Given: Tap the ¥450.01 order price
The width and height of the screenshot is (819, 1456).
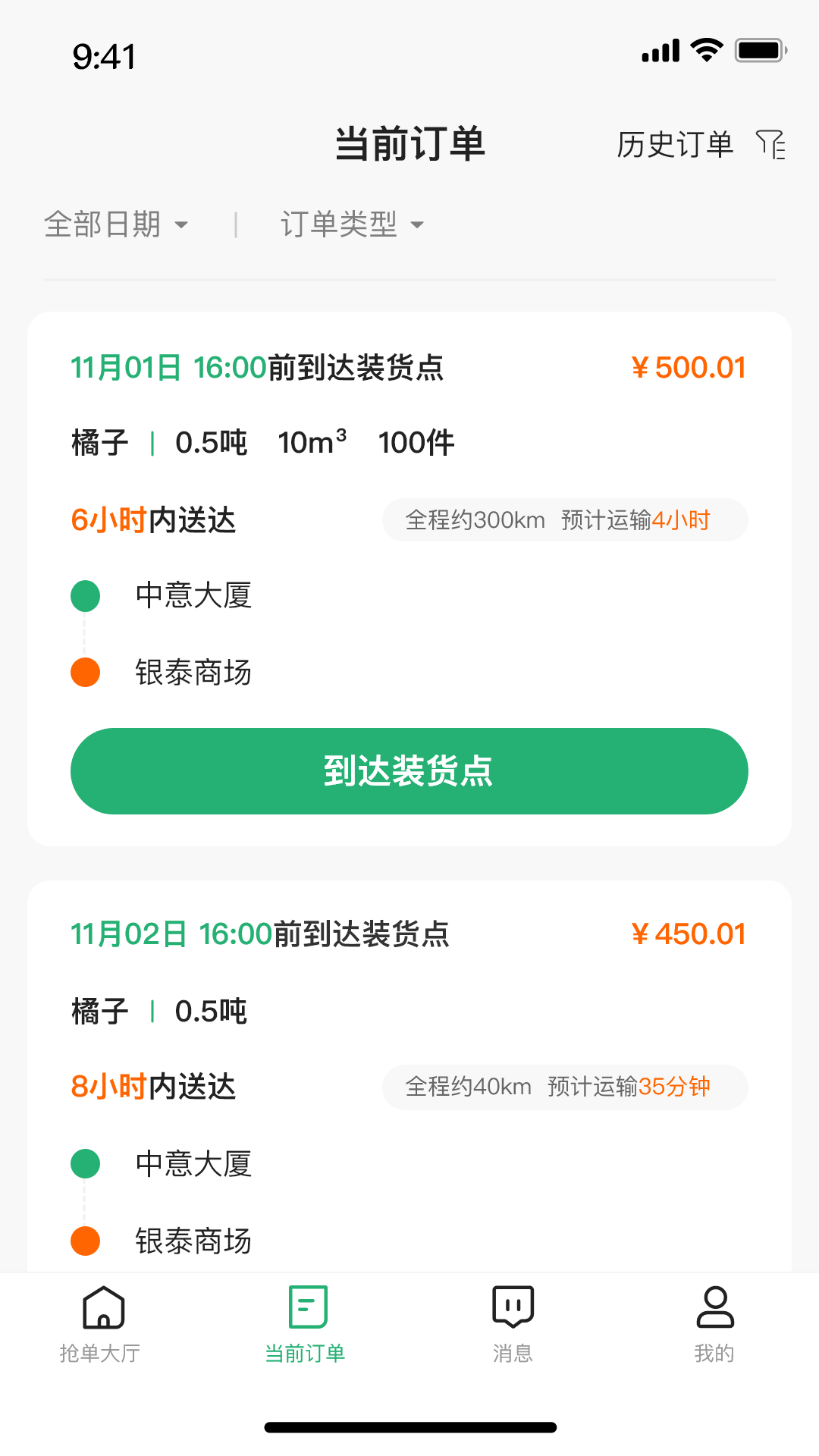Looking at the screenshot, I should [x=690, y=934].
